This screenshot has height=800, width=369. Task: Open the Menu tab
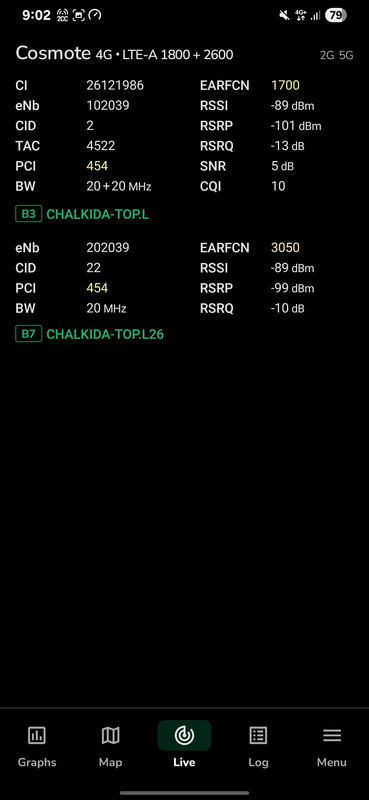(x=332, y=745)
